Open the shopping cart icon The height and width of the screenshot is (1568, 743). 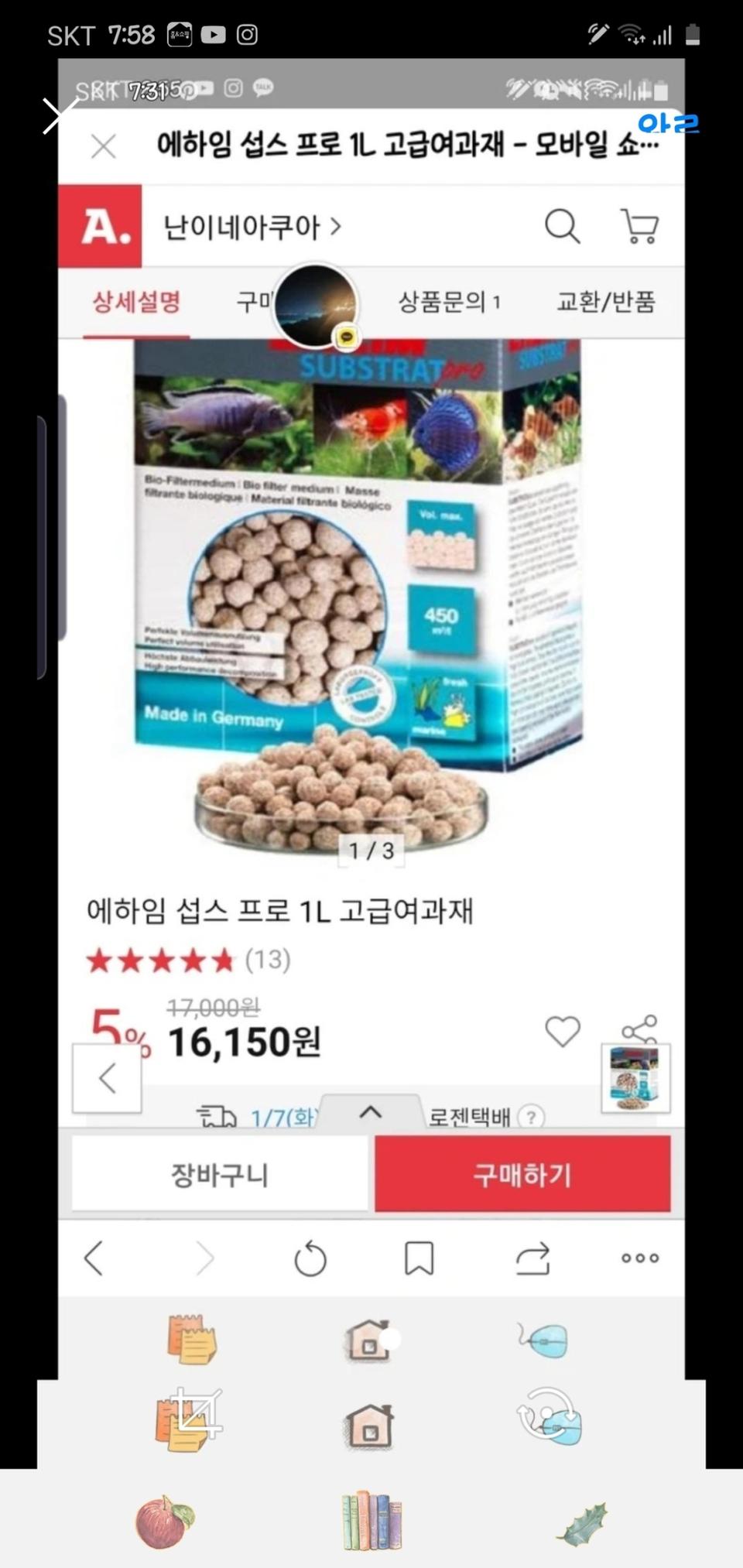pos(641,226)
